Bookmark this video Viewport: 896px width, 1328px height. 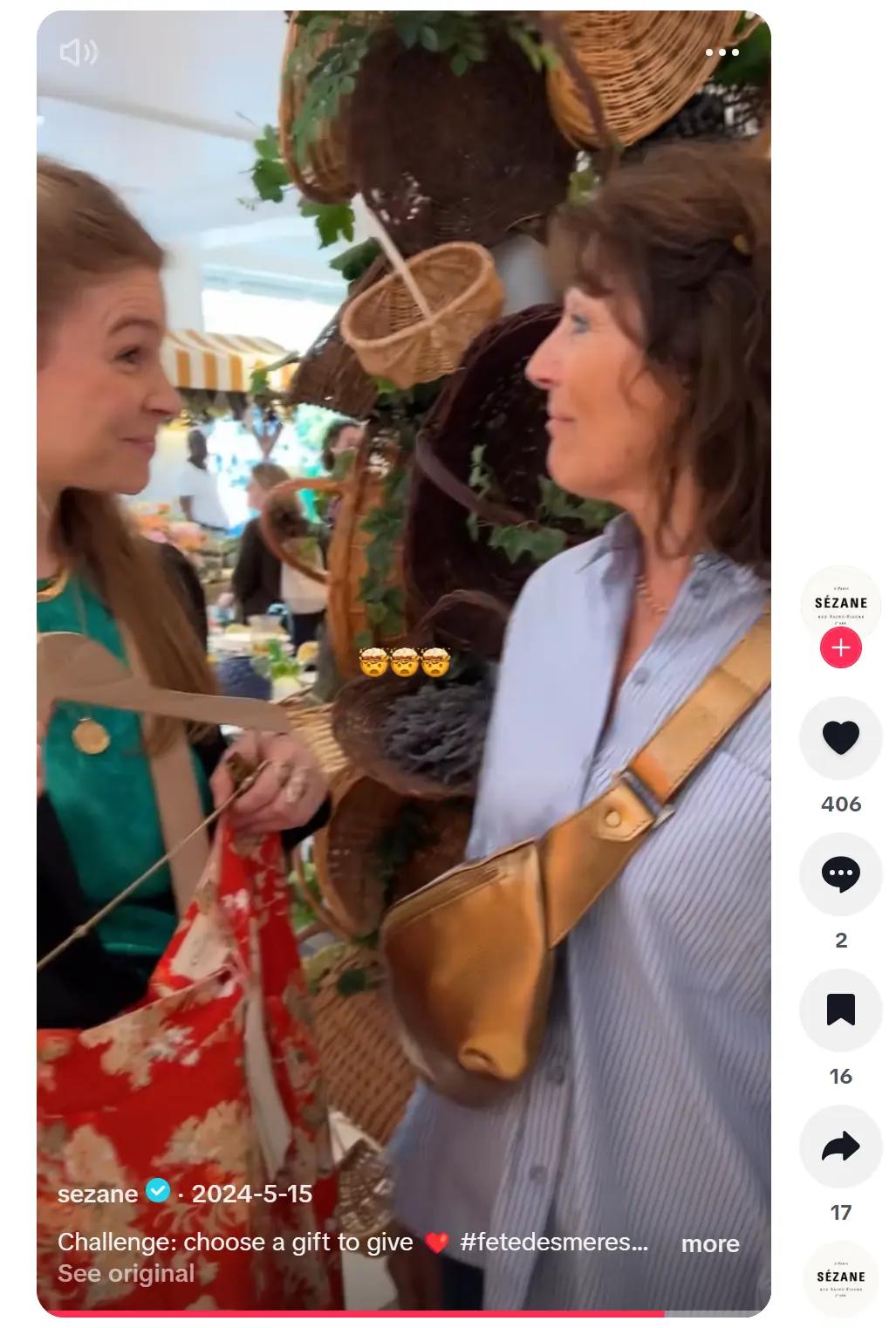pyautogui.click(x=840, y=1010)
